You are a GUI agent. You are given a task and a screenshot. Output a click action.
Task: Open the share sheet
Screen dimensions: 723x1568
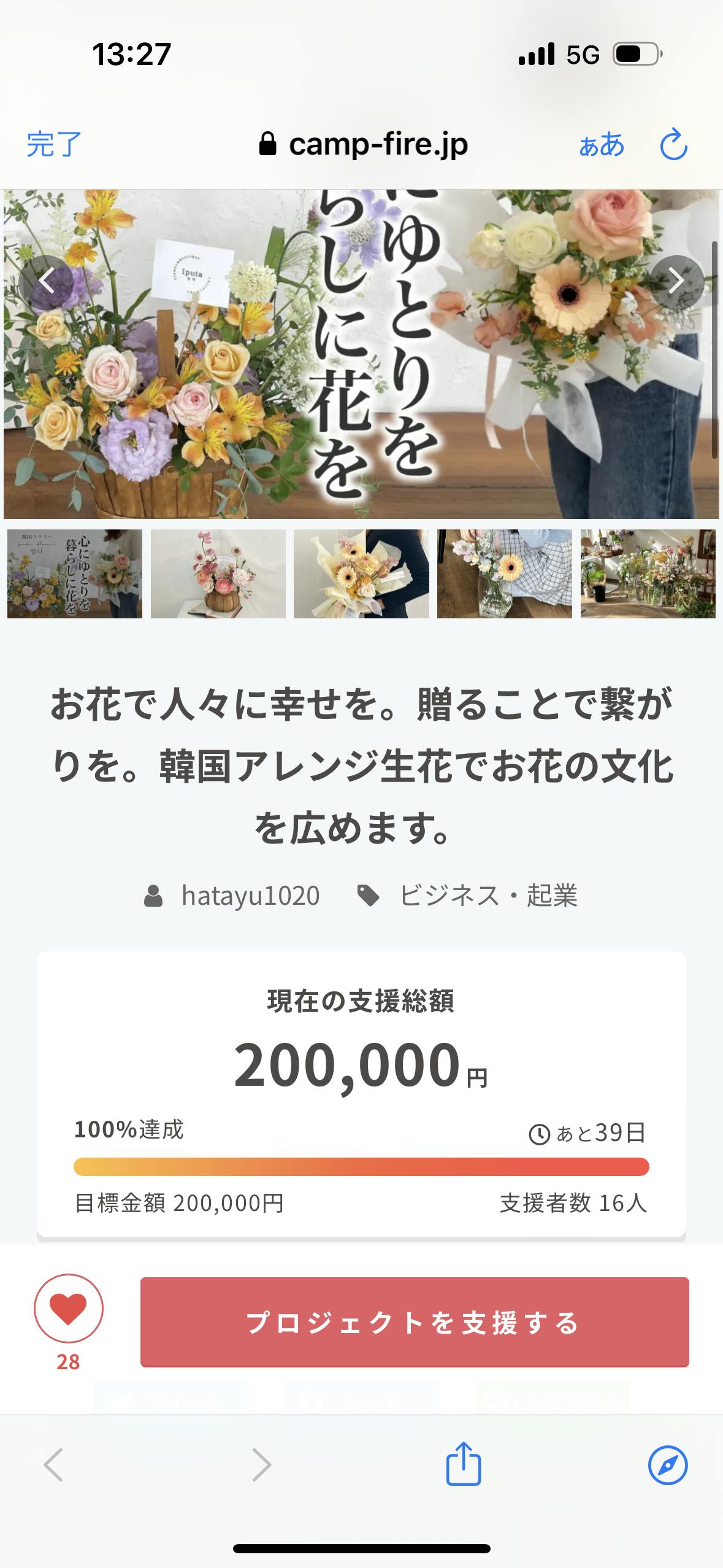(x=463, y=1464)
